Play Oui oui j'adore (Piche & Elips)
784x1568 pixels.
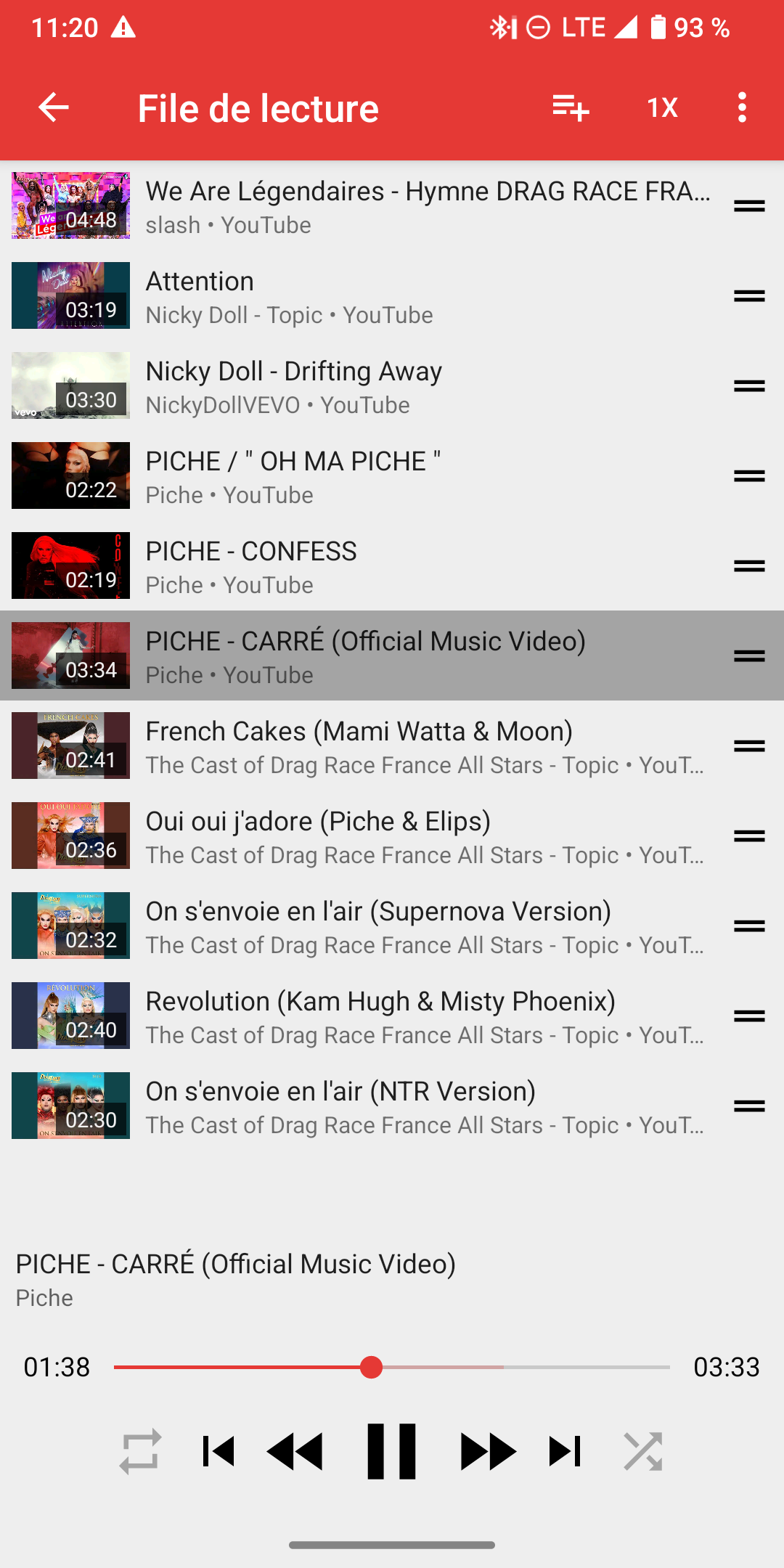pos(427,836)
